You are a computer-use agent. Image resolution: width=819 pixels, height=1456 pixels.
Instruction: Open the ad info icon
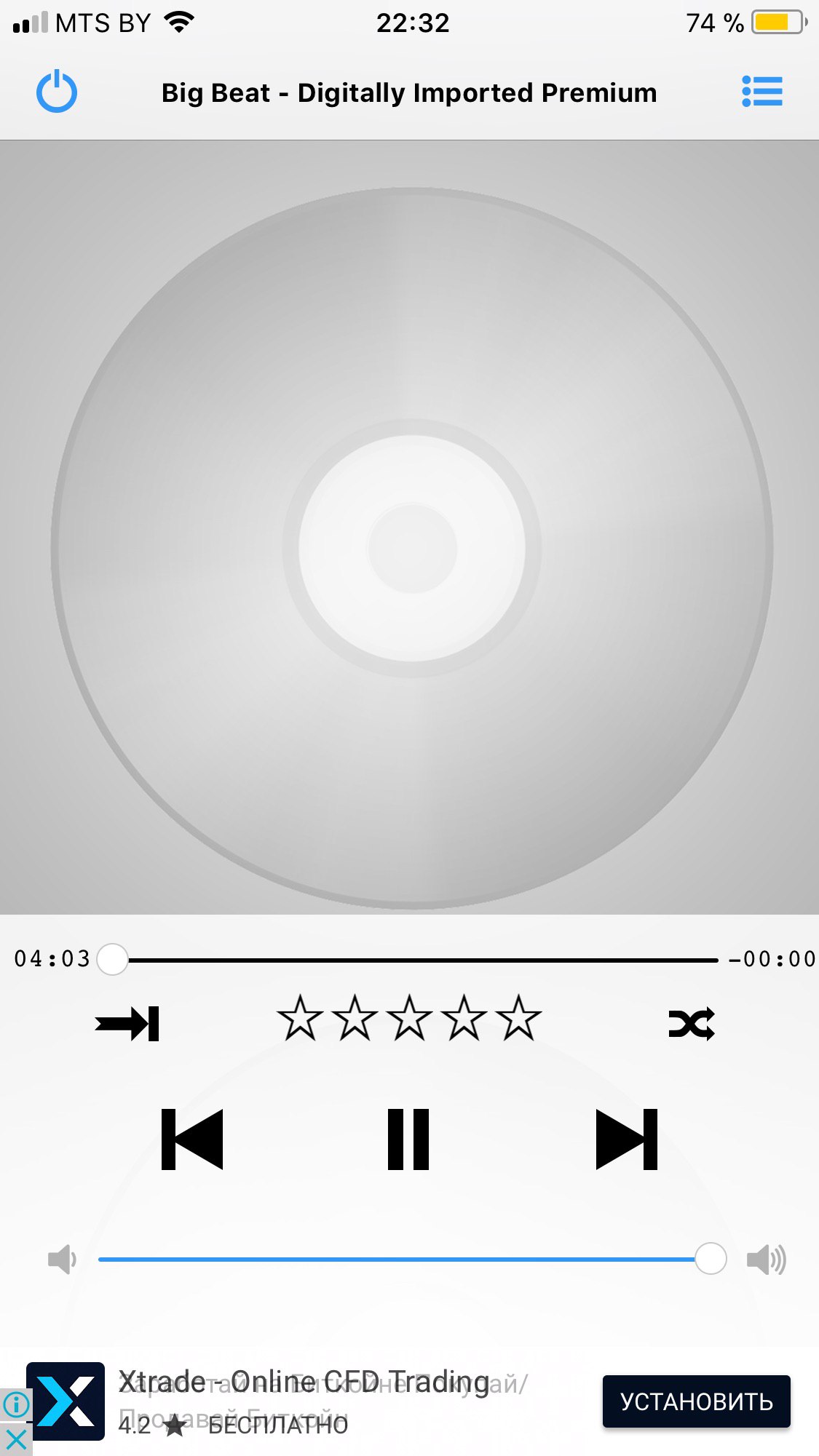pyautogui.click(x=16, y=1404)
